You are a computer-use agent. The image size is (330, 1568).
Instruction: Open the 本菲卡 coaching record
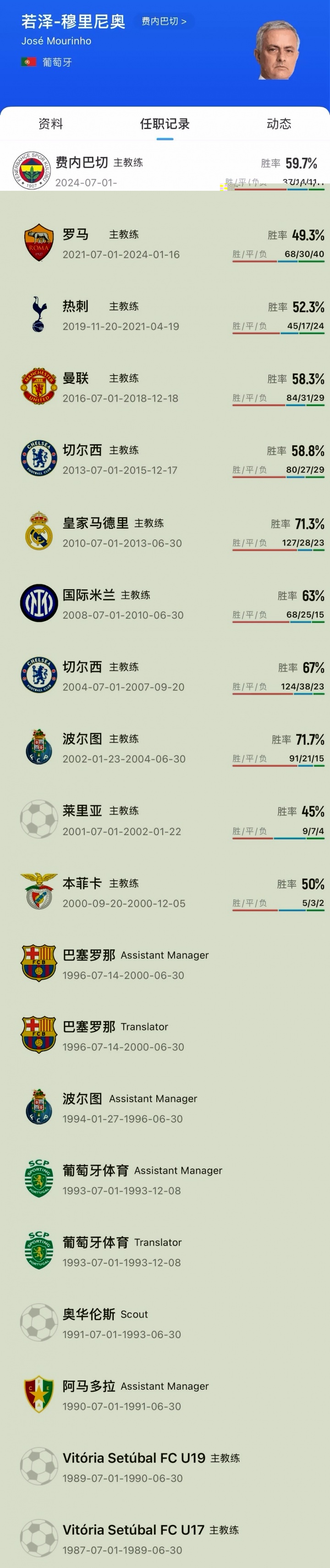point(165,892)
